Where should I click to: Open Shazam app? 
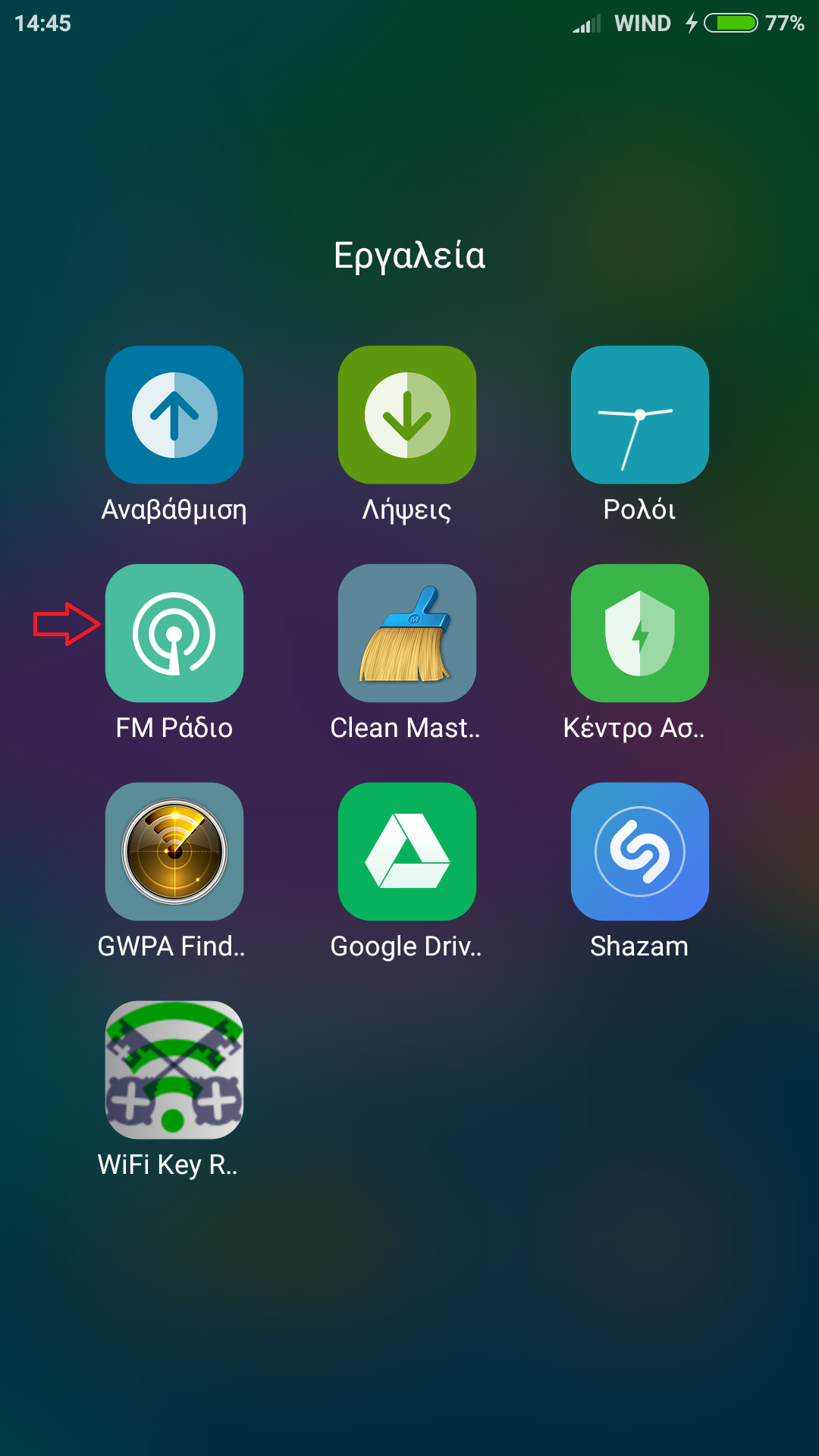click(x=639, y=852)
